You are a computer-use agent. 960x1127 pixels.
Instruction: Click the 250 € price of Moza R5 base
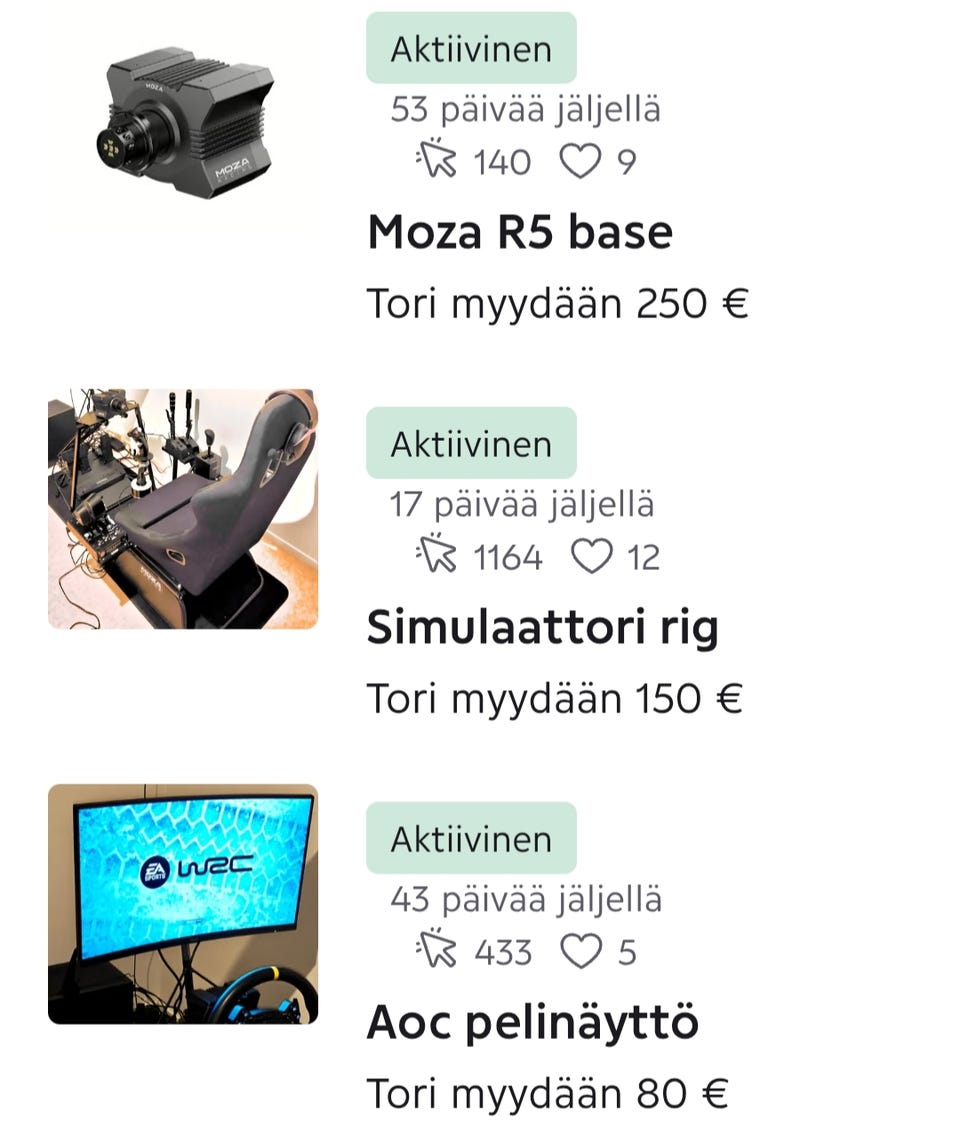[x=694, y=298]
